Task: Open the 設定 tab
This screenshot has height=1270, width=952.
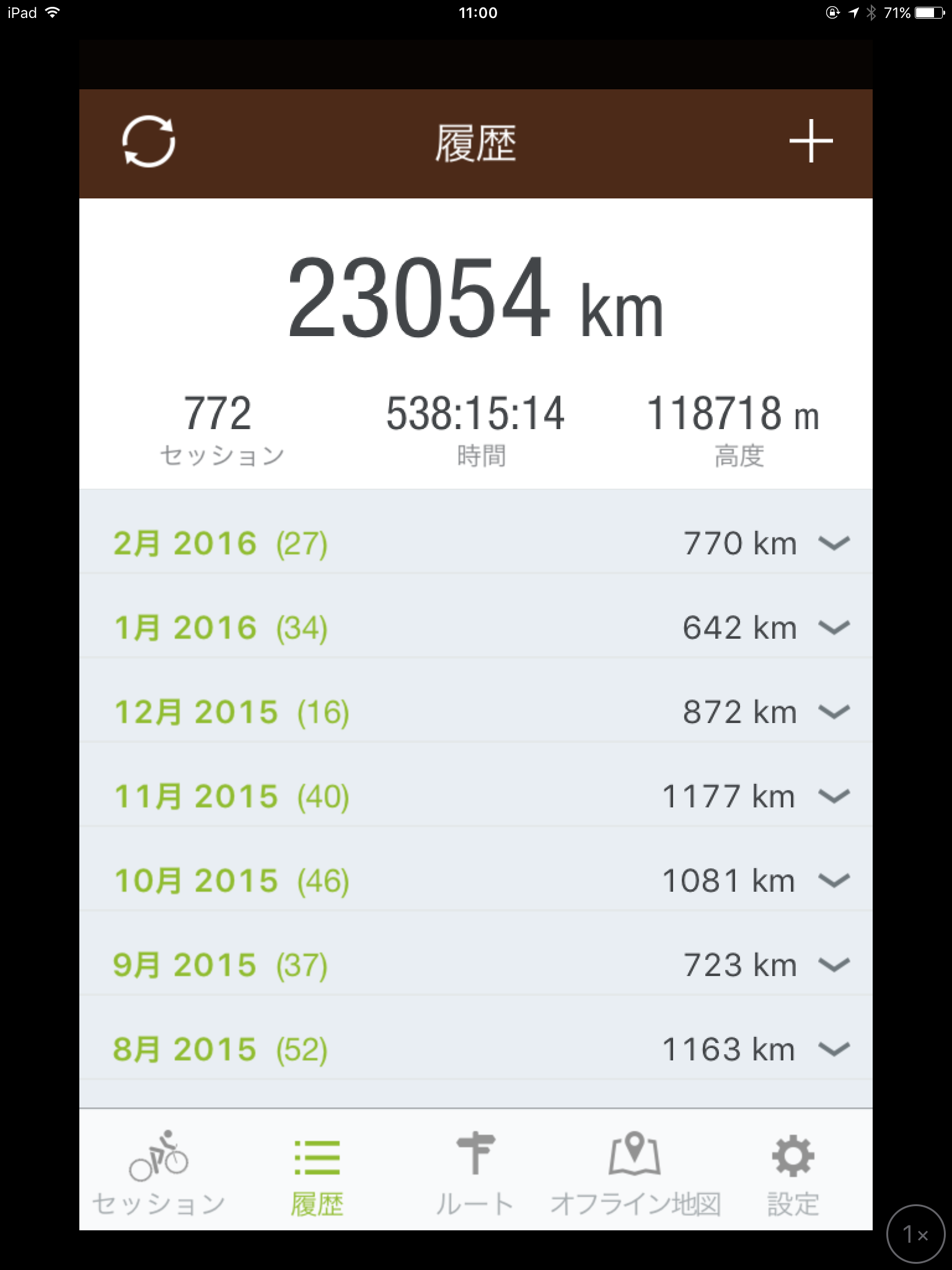Action: [793, 1172]
